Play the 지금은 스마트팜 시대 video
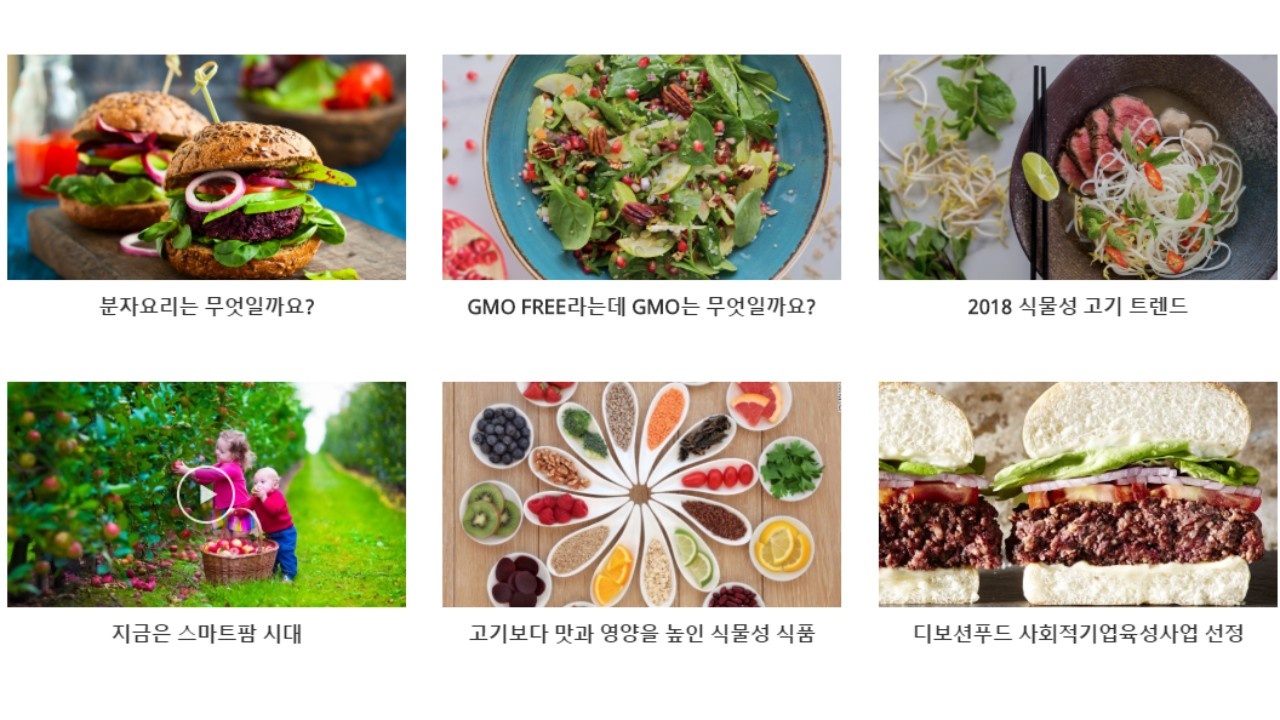The height and width of the screenshot is (720, 1280). (205, 494)
